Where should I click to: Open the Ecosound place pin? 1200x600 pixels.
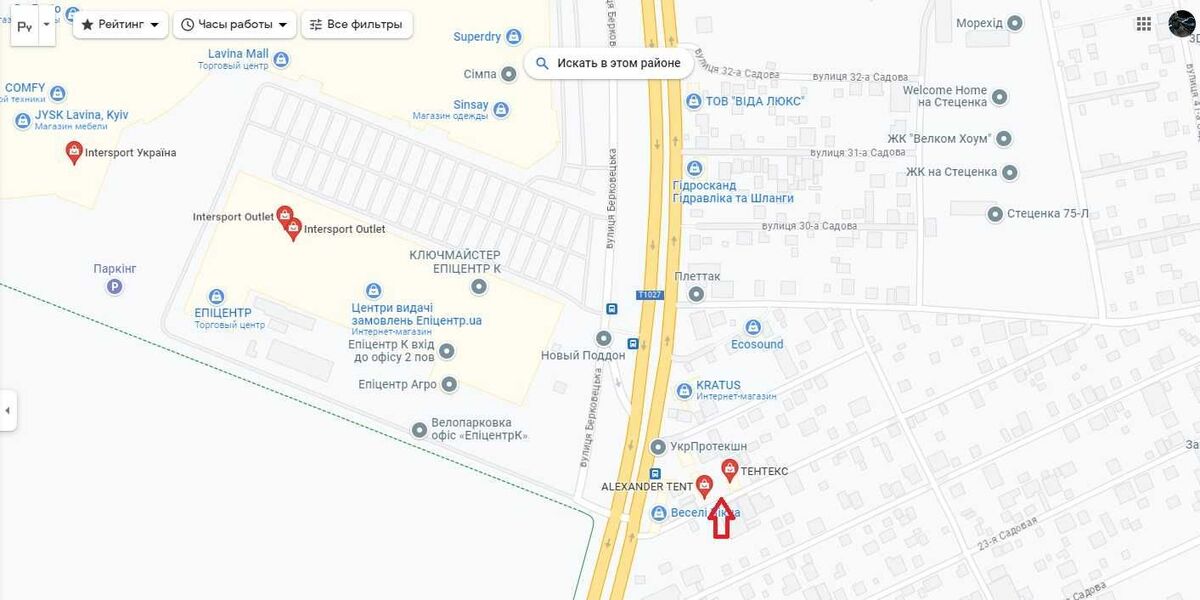coord(753,328)
